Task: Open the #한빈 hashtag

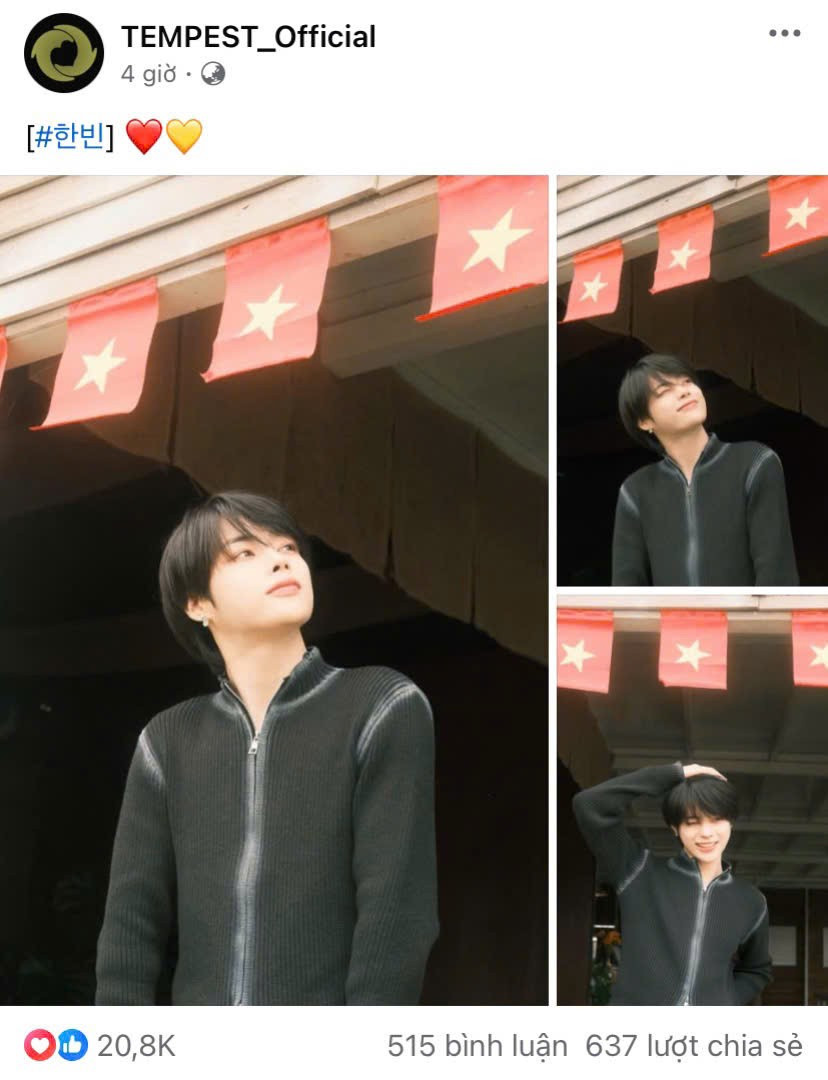Action: pos(70,136)
